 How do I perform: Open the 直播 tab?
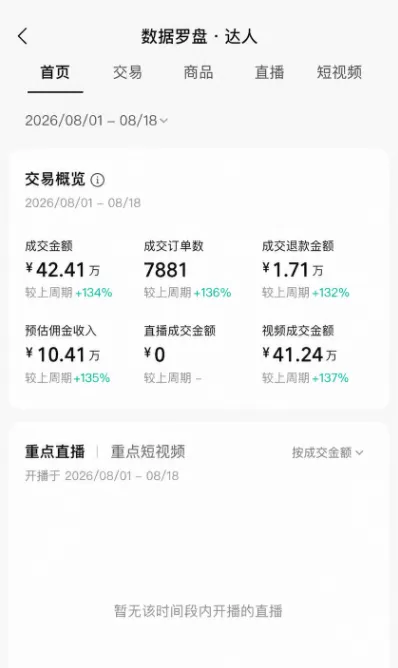click(x=269, y=72)
